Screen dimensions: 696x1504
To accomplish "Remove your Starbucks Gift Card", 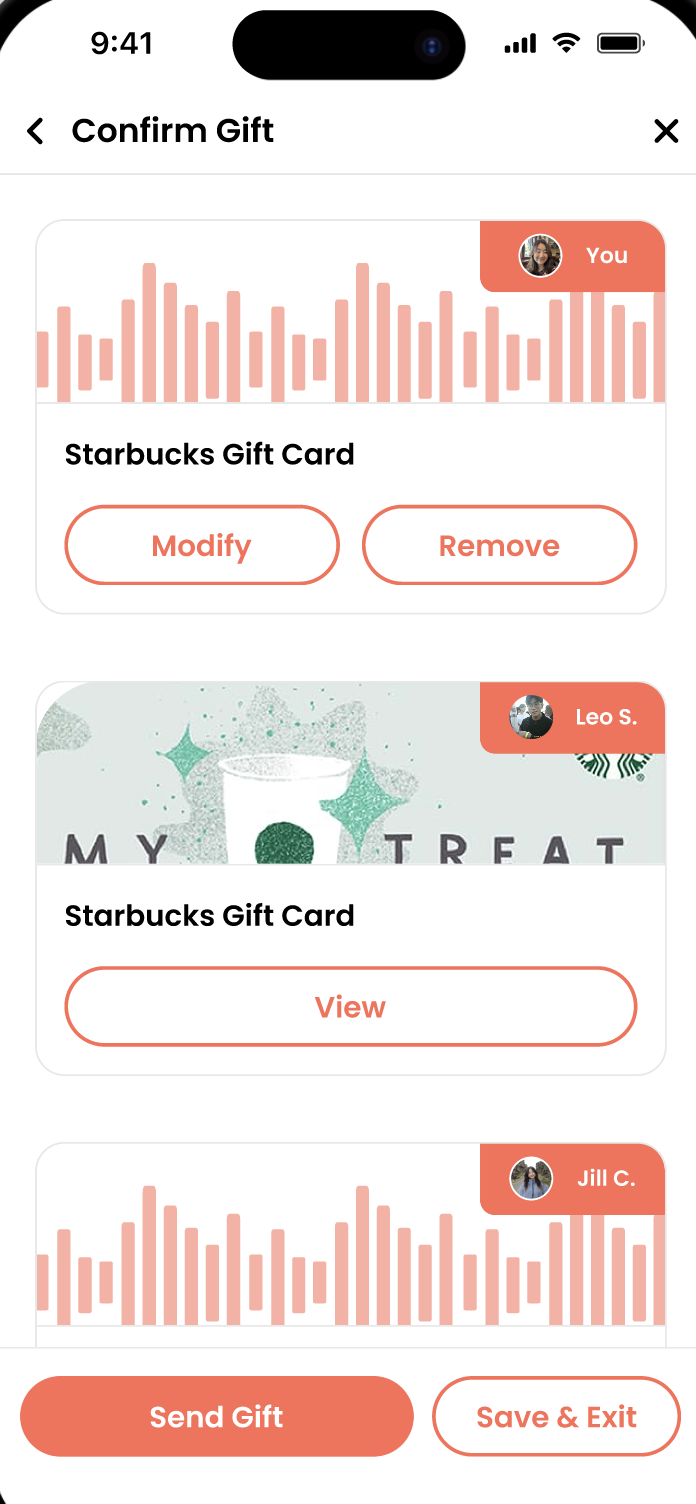I will point(499,545).
